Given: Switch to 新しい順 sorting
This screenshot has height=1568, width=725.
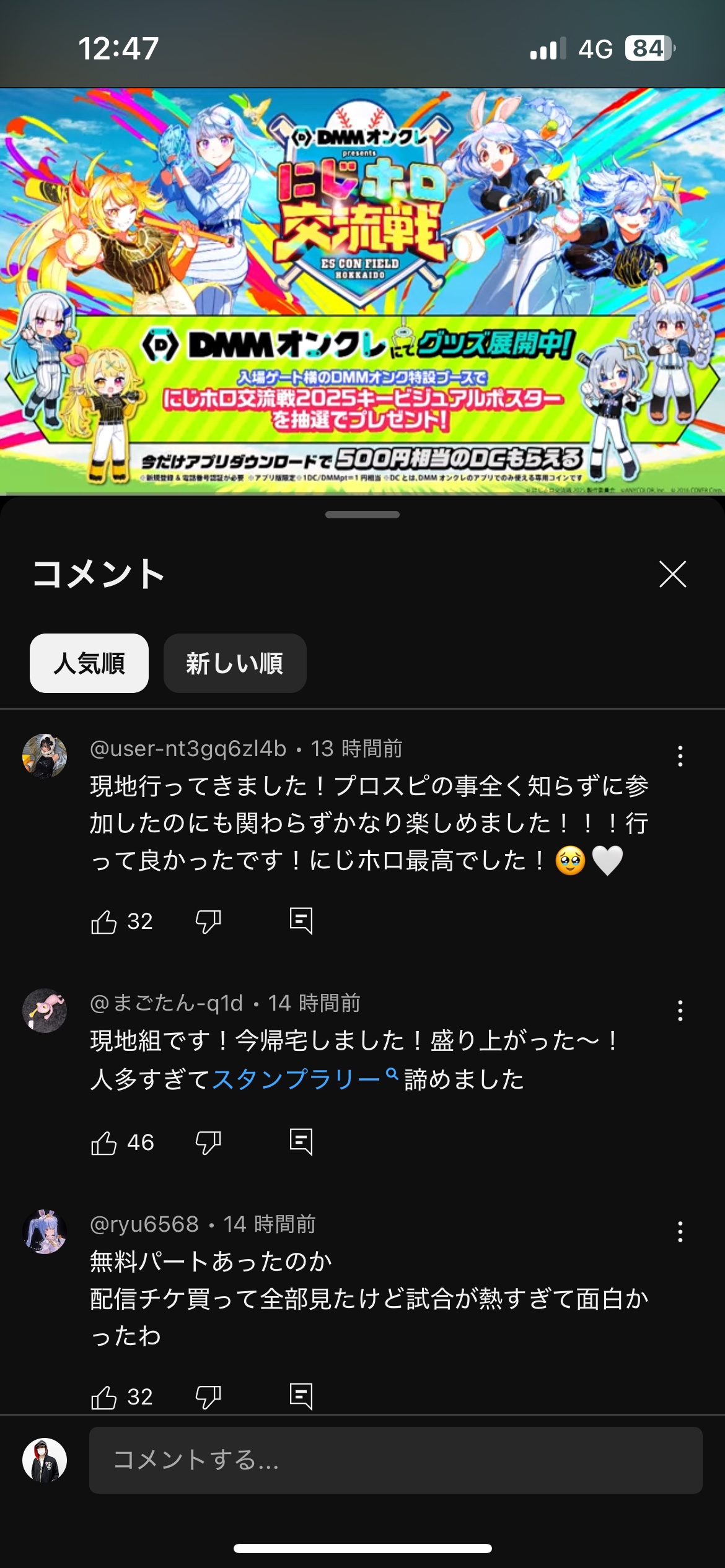Looking at the screenshot, I should 235,663.
